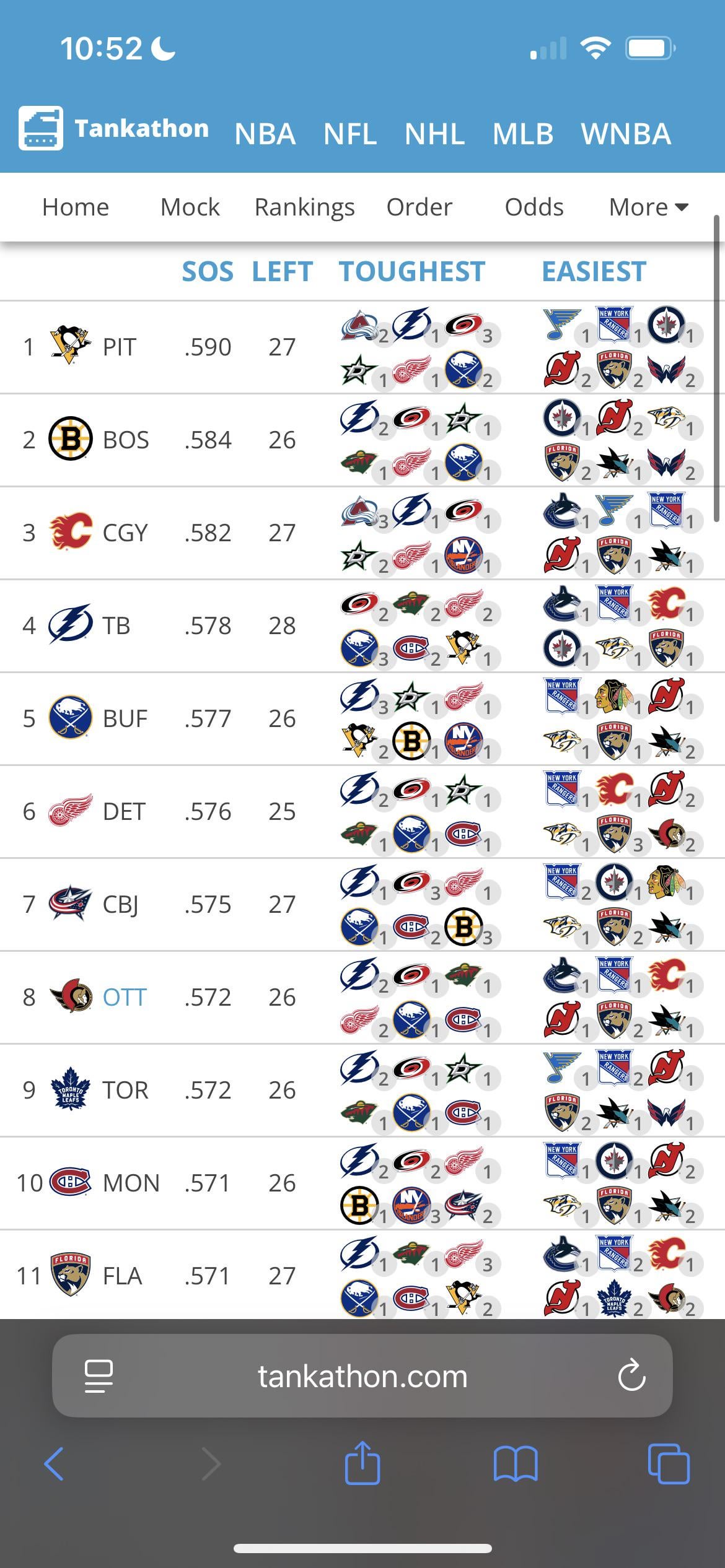Screen dimensions: 725x1568
Task: Tap the tankathon.com address bar
Action: (362, 1376)
